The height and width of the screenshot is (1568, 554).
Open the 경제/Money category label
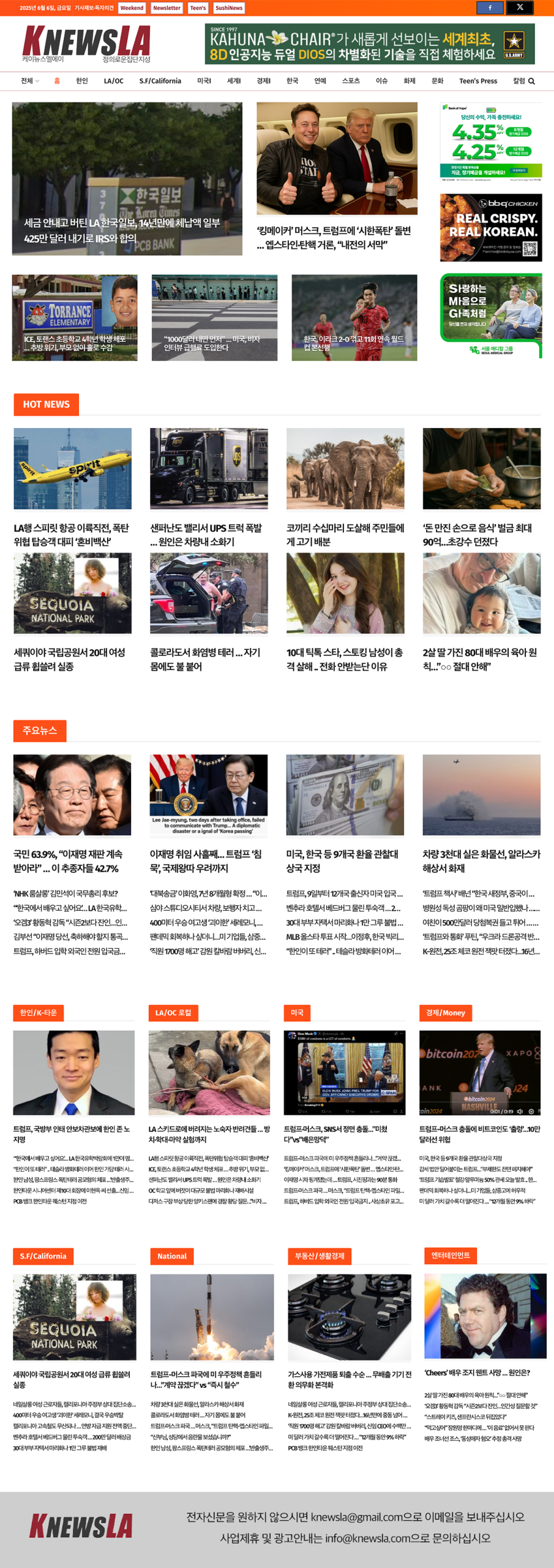(x=445, y=1012)
